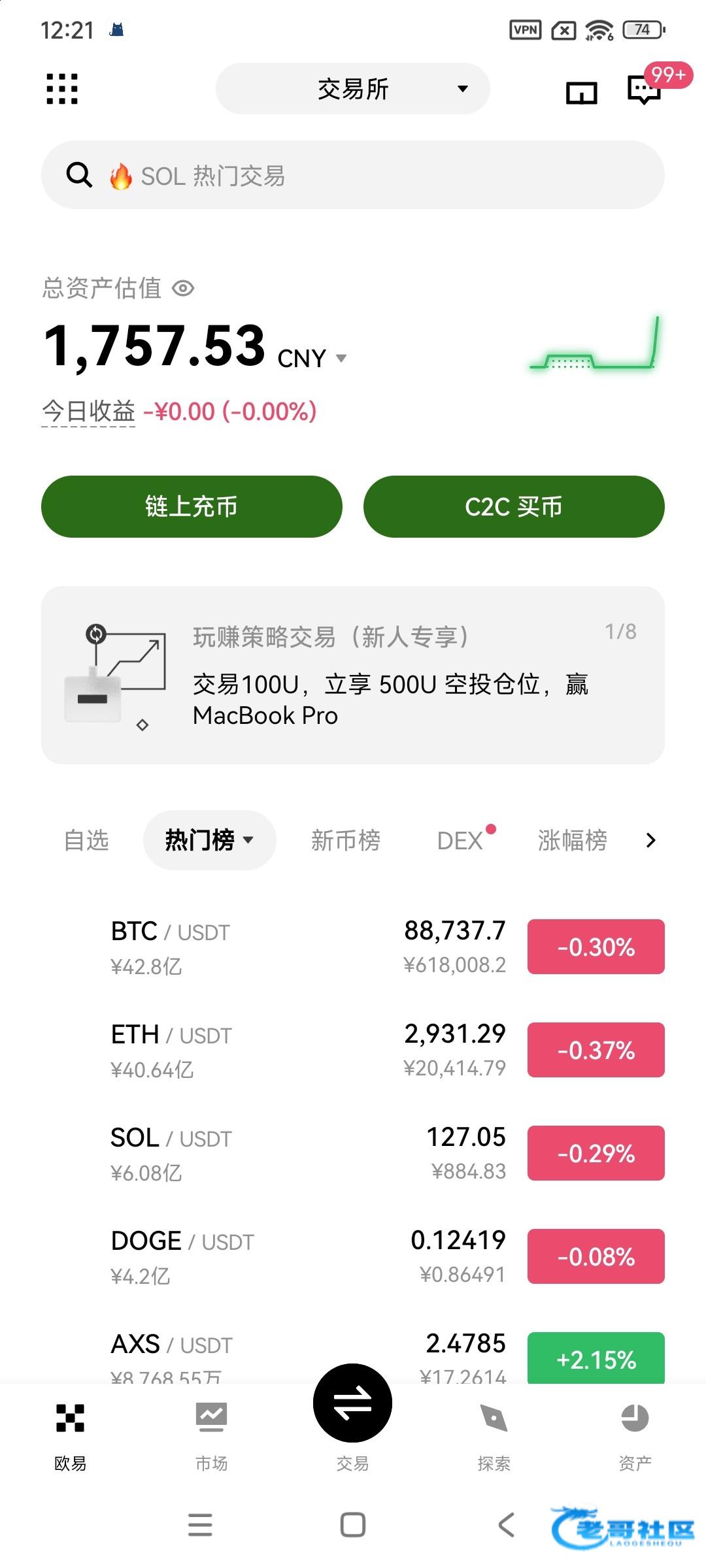Open the messages icon with 99+ badge
This screenshot has width=706, height=1568.
pos(645,90)
